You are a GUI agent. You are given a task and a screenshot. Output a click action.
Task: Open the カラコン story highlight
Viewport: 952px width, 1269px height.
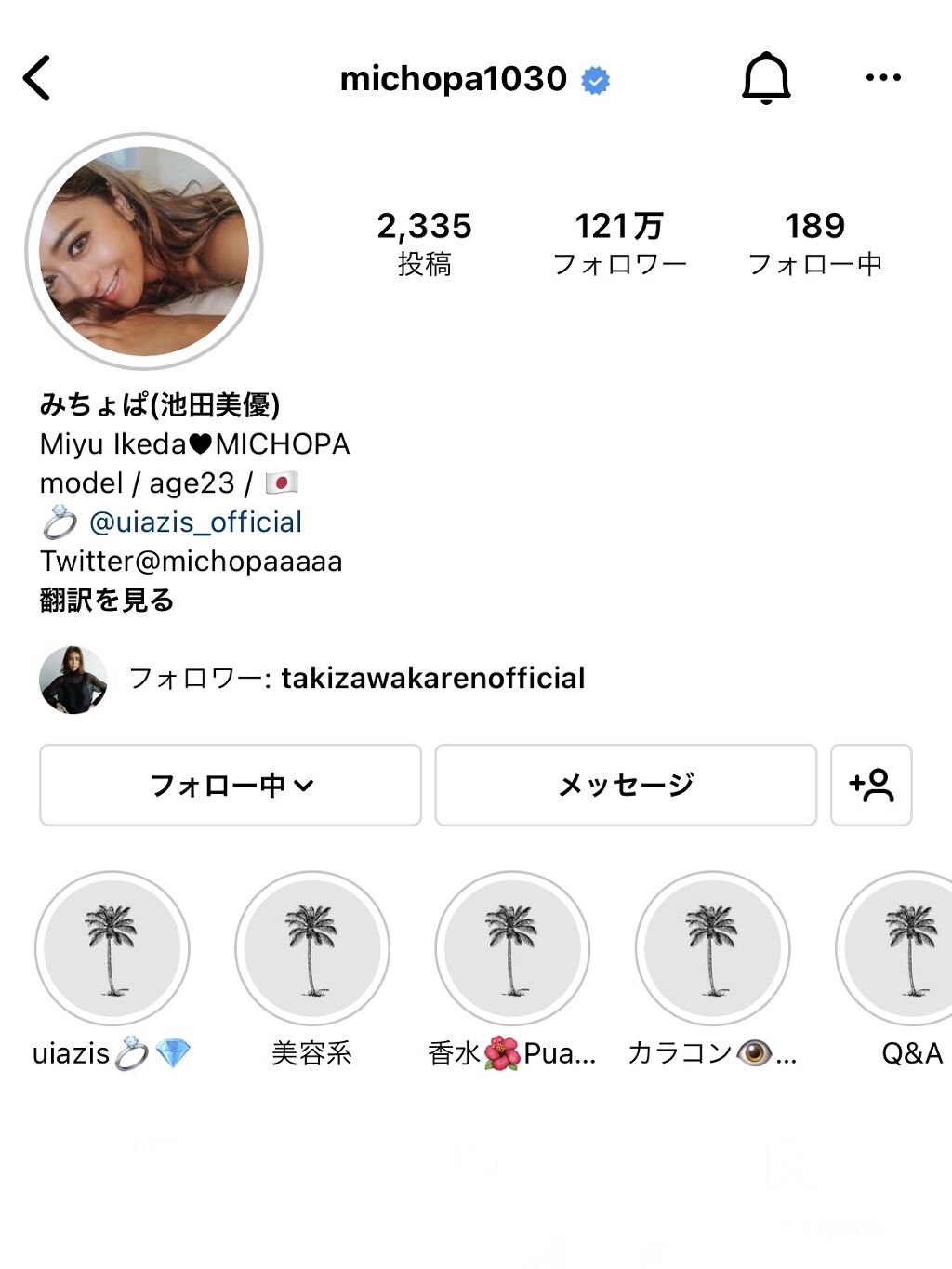click(712, 948)
